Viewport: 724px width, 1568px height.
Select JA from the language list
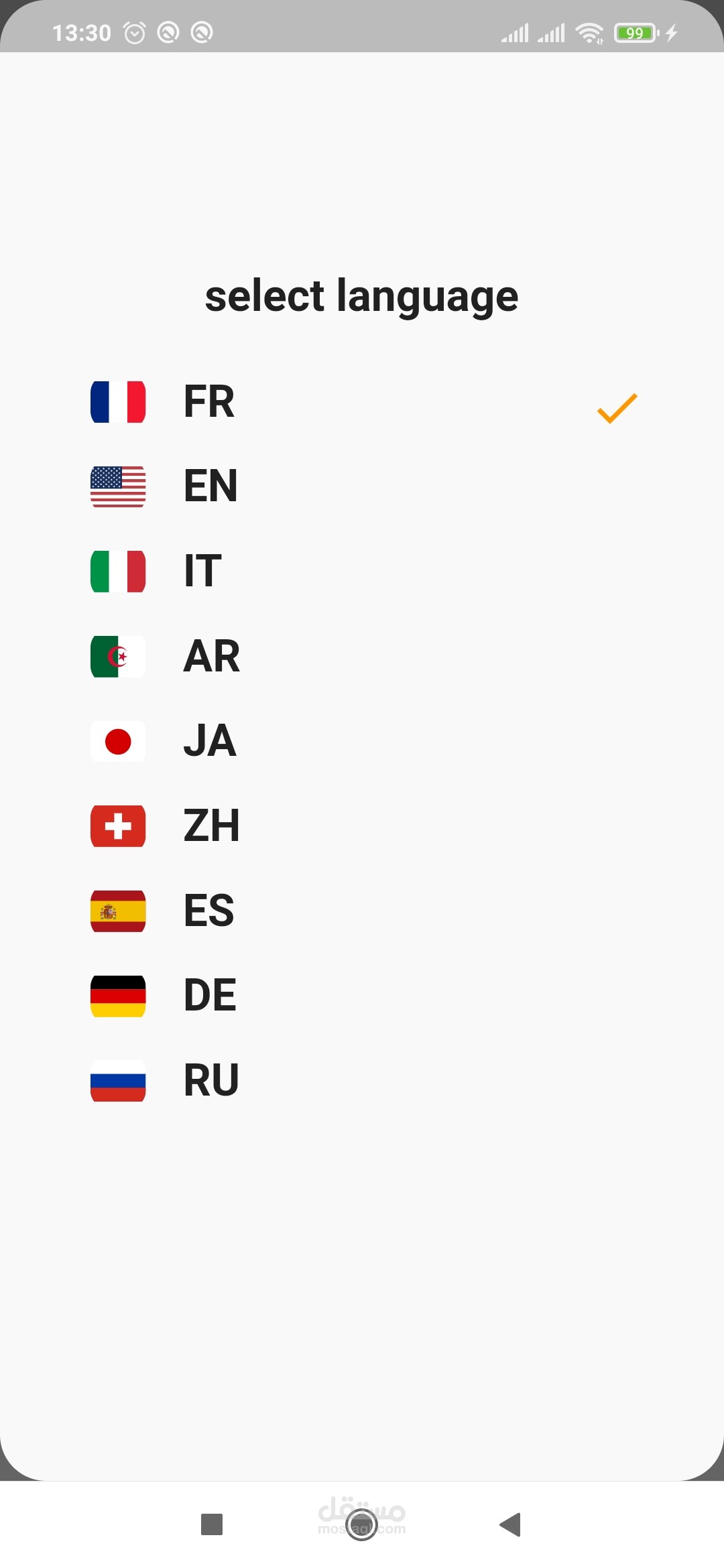(x=362, y=741)
